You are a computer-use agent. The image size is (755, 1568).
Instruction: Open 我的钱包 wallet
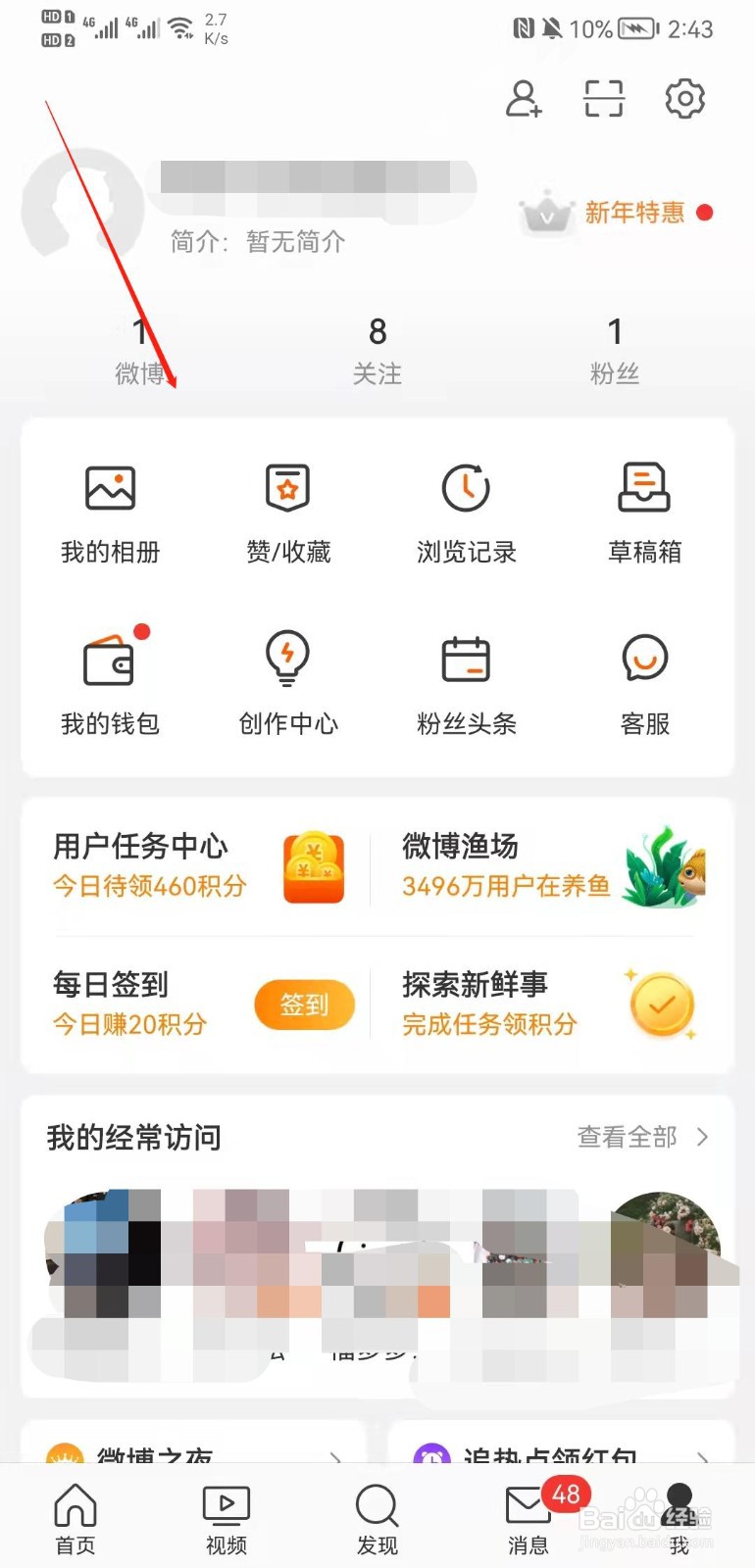[110, 683]
